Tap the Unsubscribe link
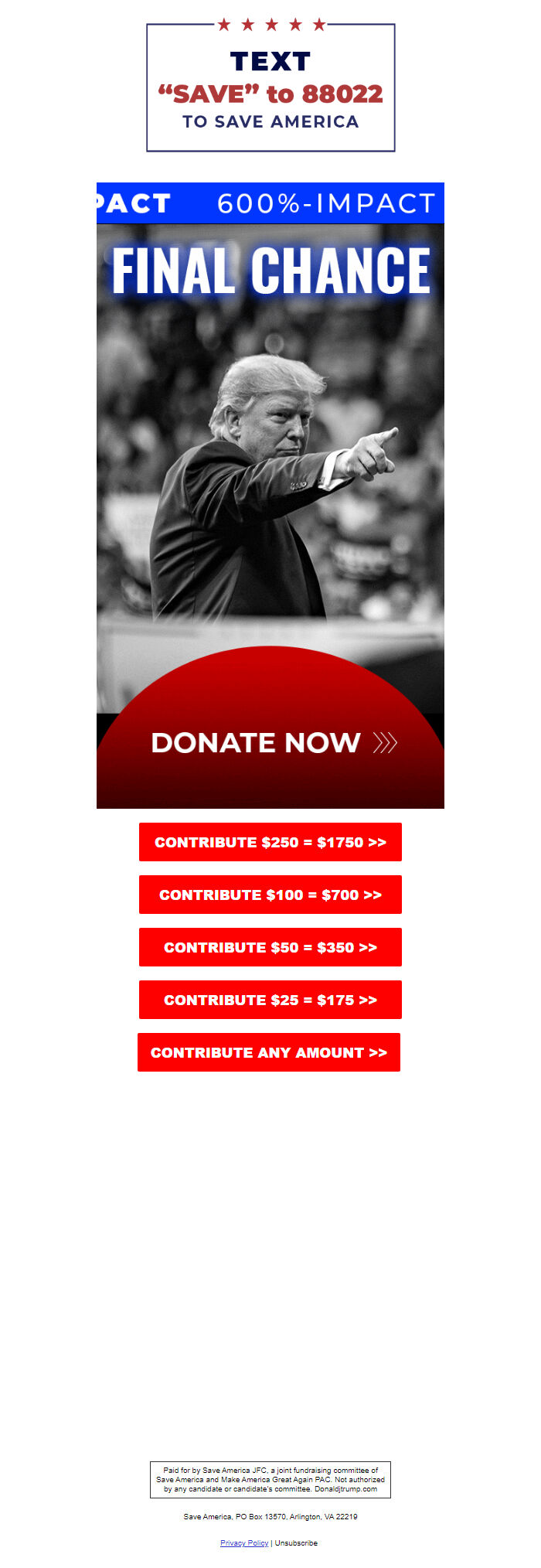 click(x=296, y=1542)
